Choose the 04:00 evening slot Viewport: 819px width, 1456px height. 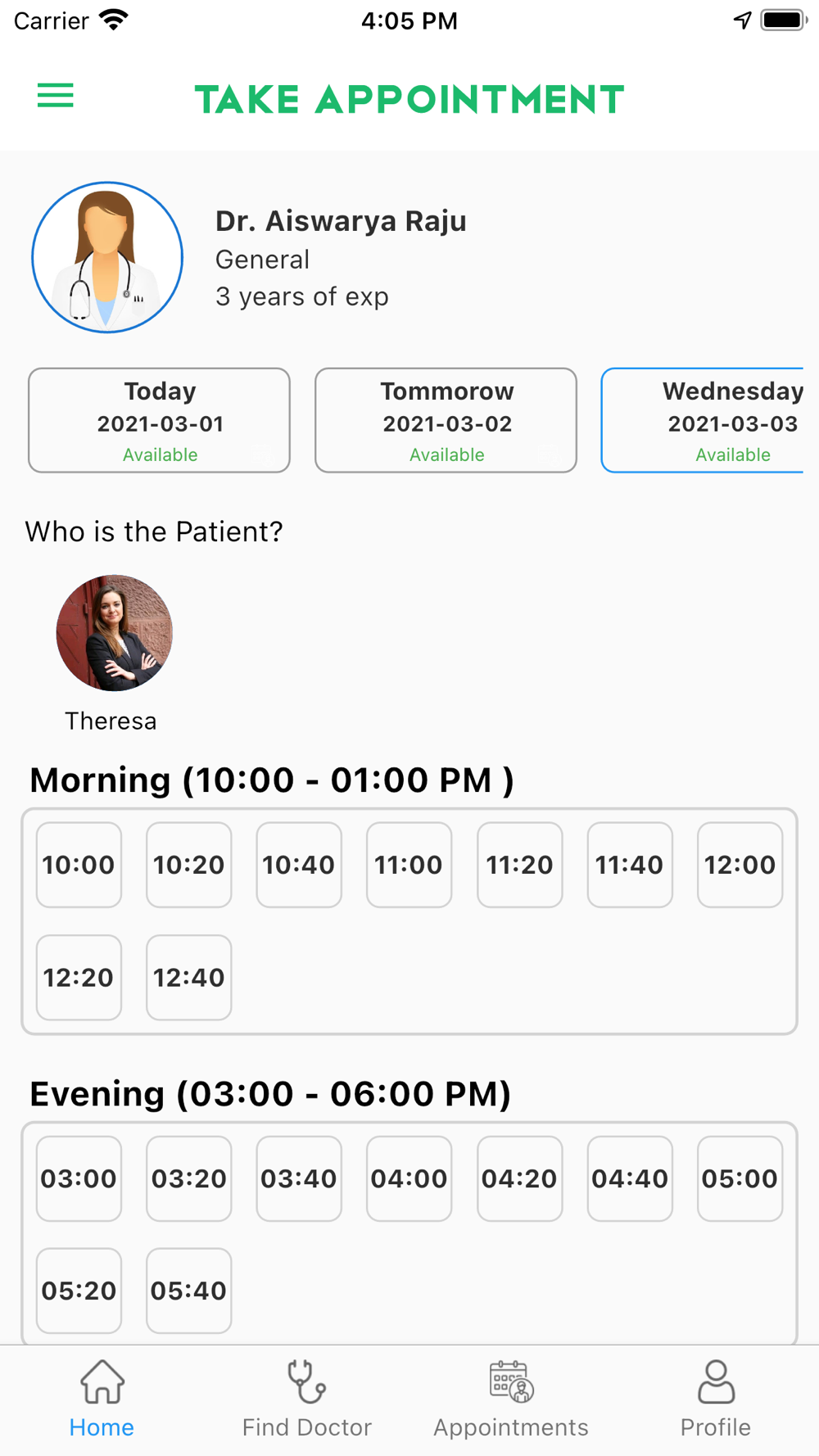pyautogui.click(x=409, y=1178)
